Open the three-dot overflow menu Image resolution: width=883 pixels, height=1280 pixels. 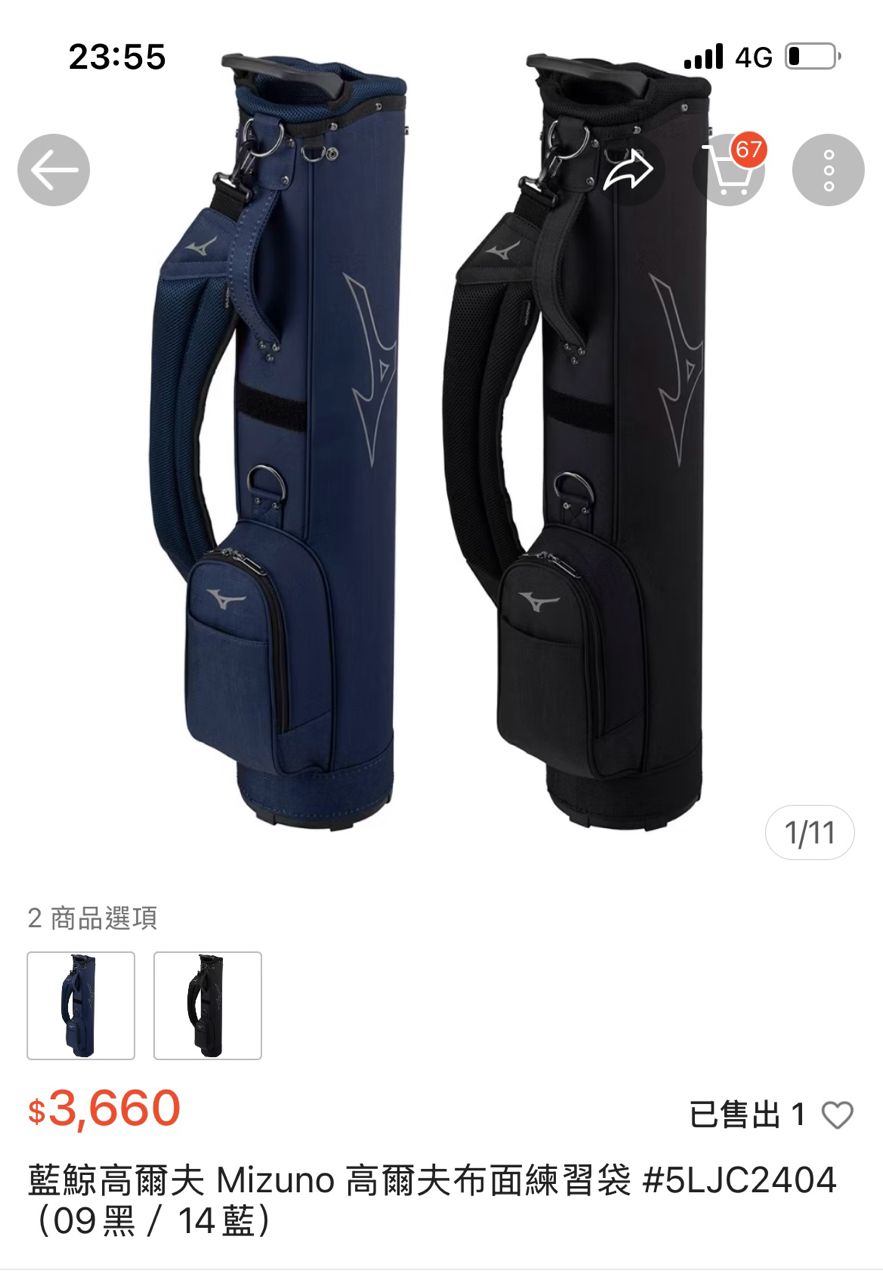click(828, 170)
